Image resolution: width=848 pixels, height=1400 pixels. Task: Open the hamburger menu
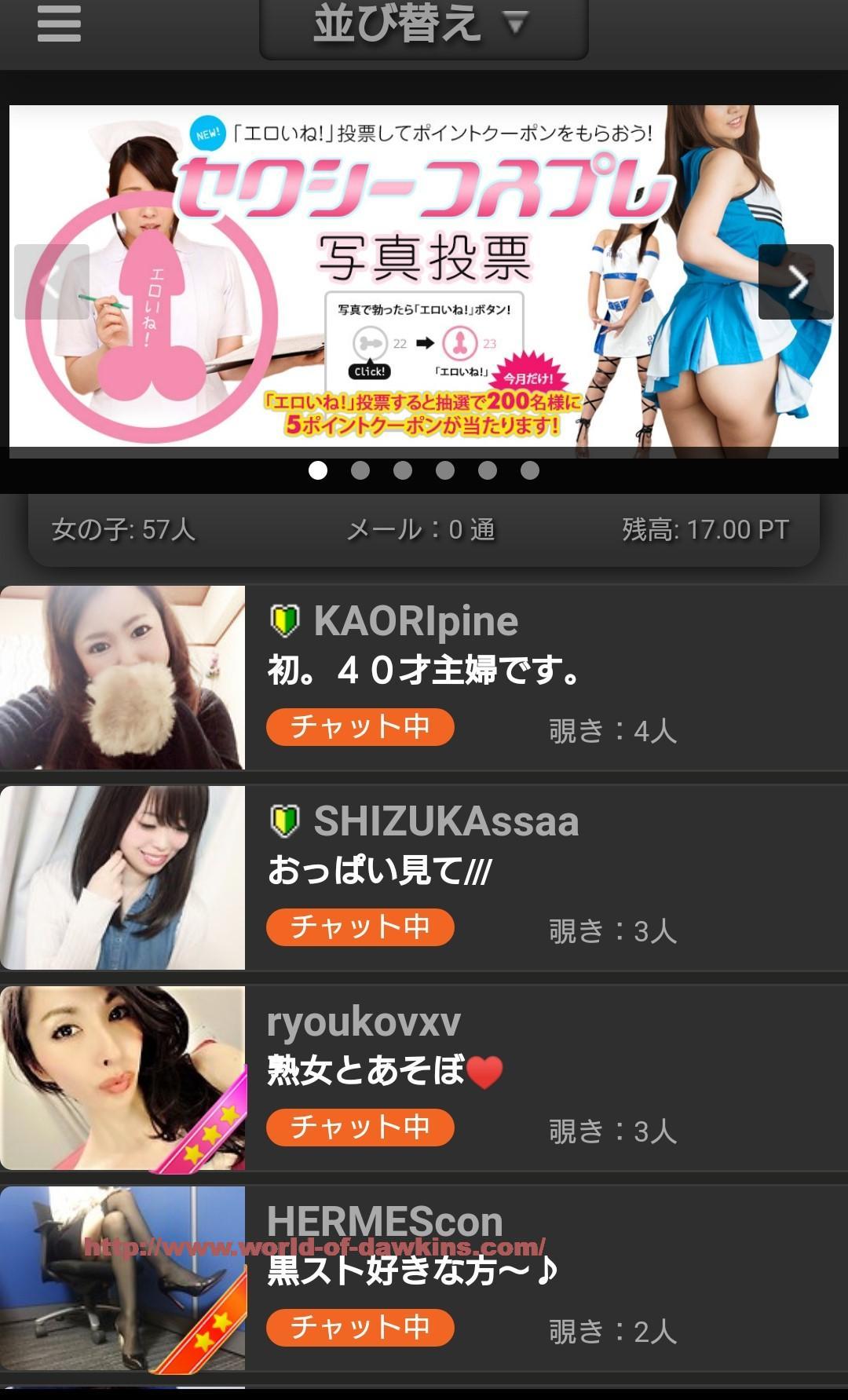pyautogui.click(x=59, y=24)
